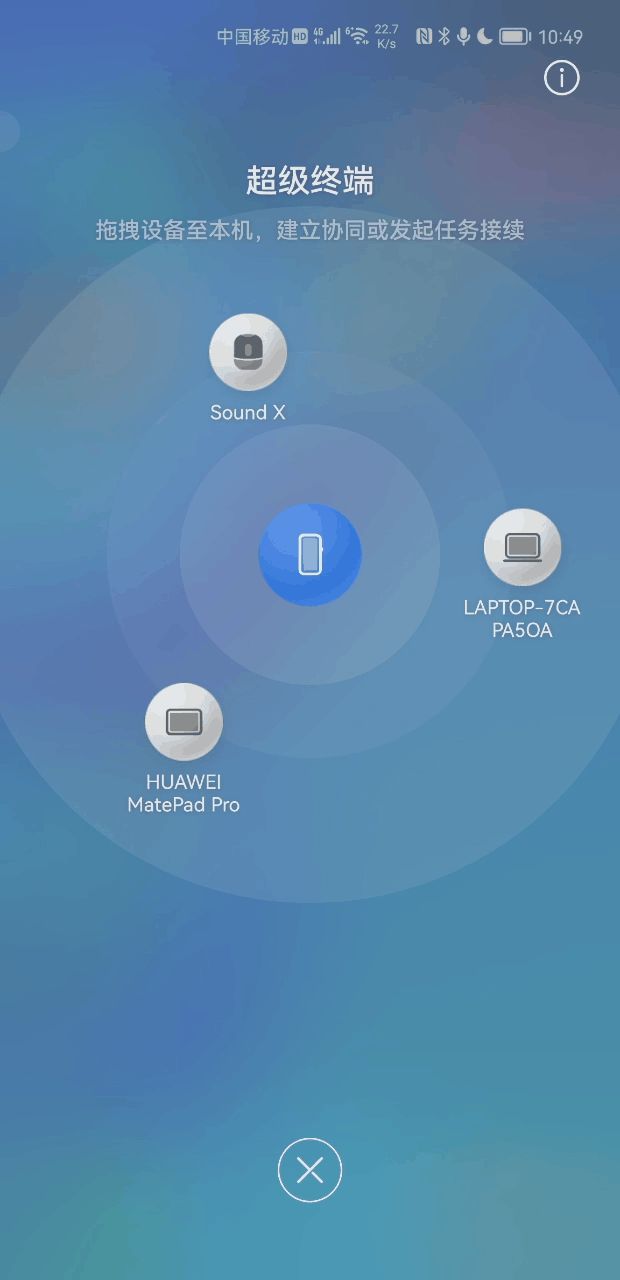Open the info icon at top right
The image size is (620, 1280).
[x=561, y=78]
